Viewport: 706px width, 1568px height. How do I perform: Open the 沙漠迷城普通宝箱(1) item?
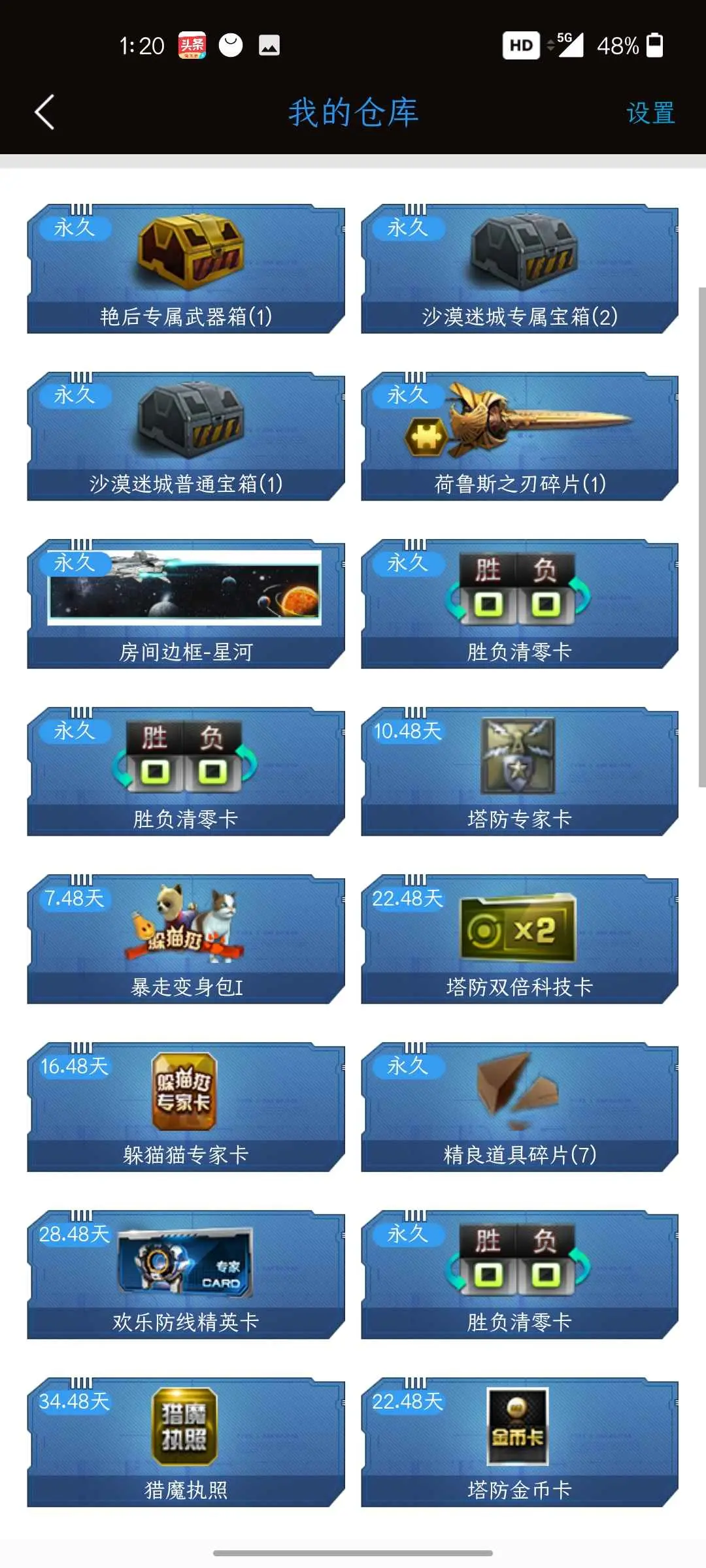186,436
